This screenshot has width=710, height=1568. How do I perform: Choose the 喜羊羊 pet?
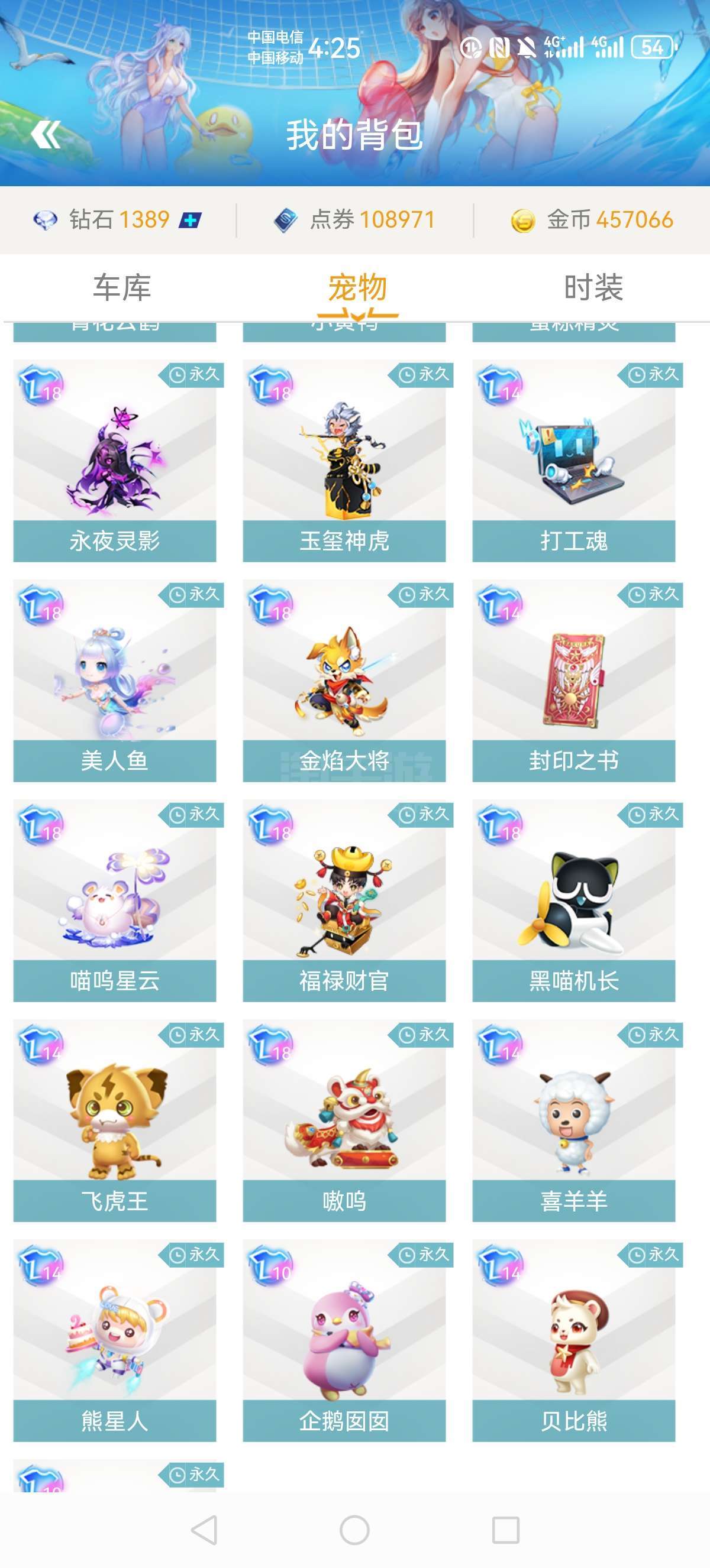(x=573, y=1120)
